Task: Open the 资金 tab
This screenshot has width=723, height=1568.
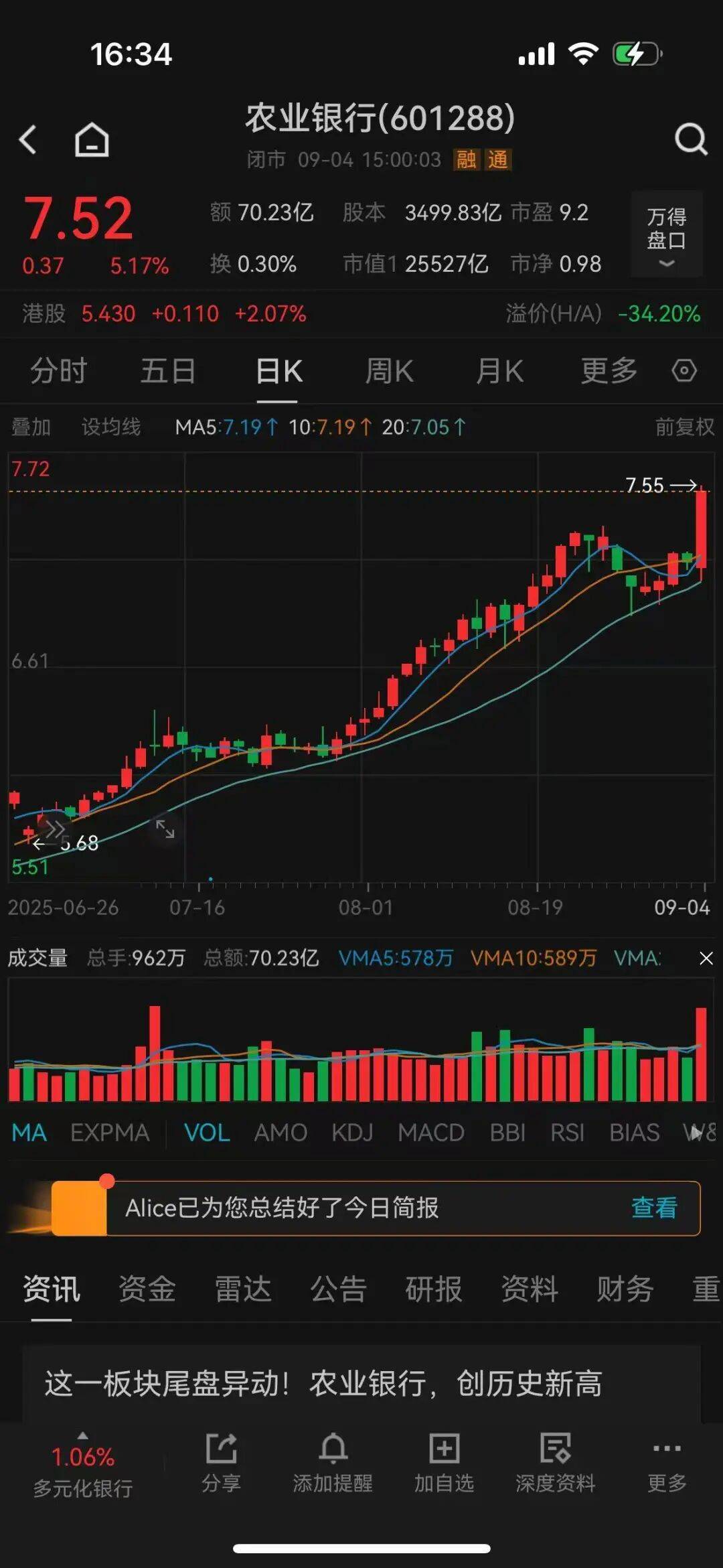Action: point(147,1289)
